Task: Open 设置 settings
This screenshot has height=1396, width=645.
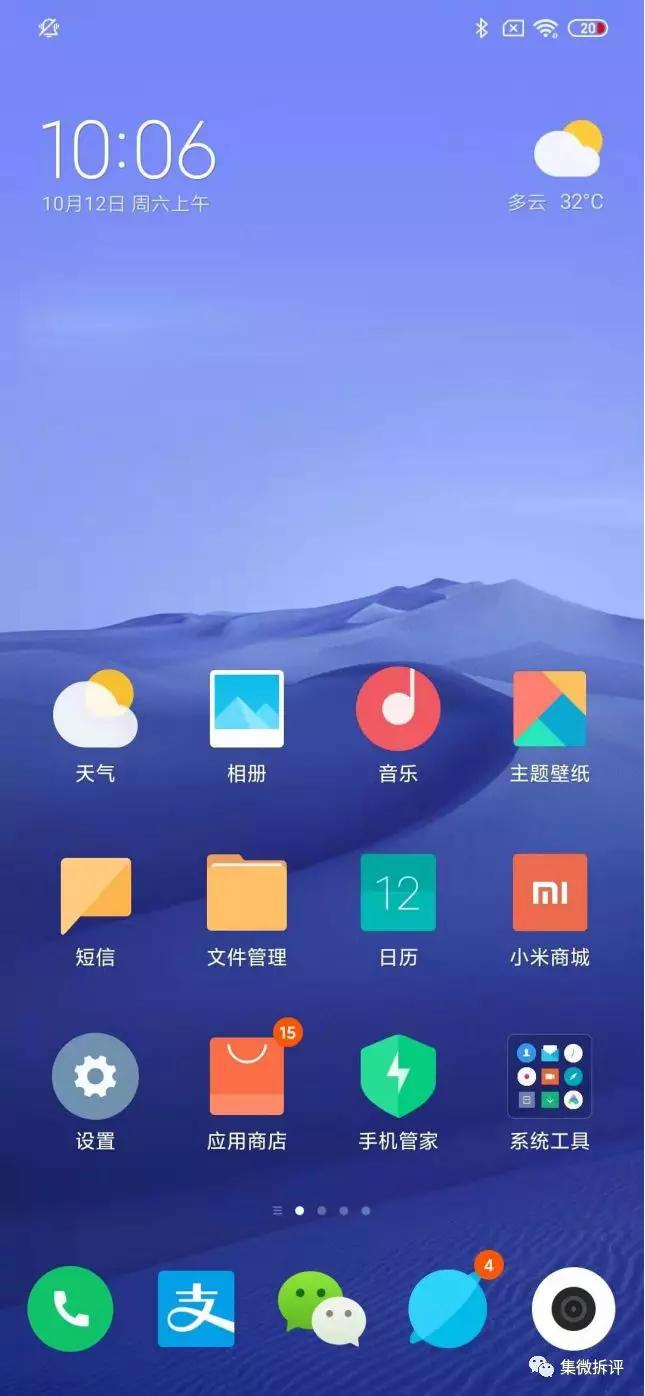Action: point(95,1077)
